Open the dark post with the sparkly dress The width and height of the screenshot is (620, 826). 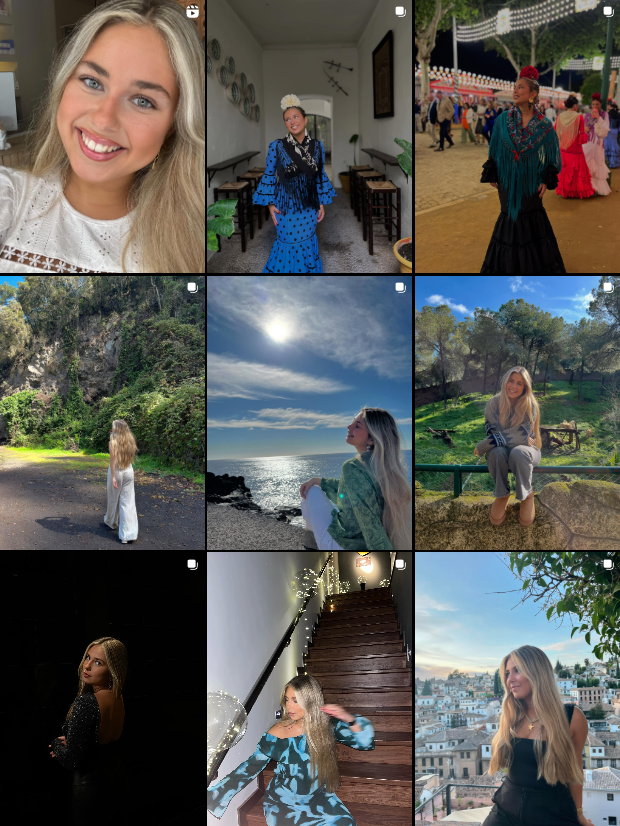click(x=102, y=688)
